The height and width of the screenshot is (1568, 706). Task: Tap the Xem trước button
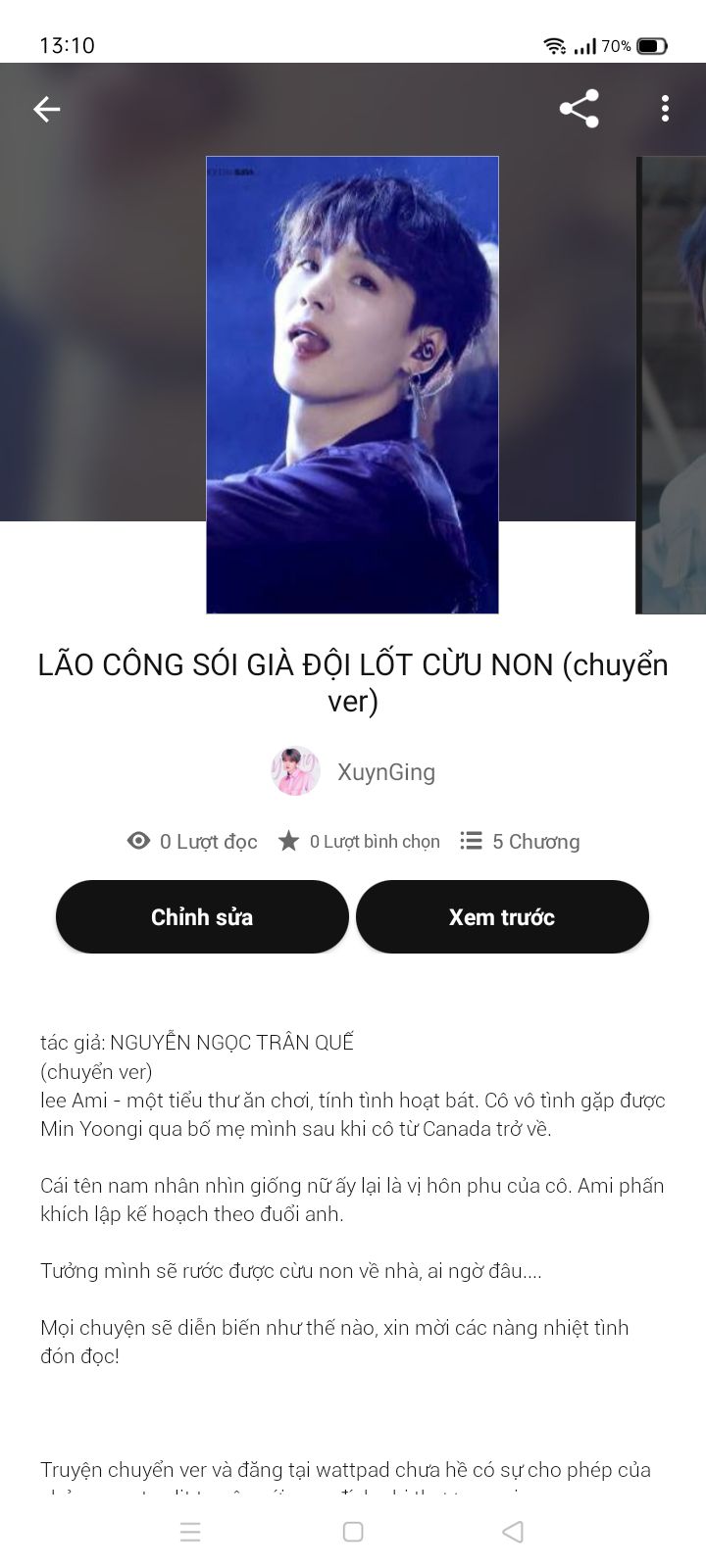[x=502, y=917]
